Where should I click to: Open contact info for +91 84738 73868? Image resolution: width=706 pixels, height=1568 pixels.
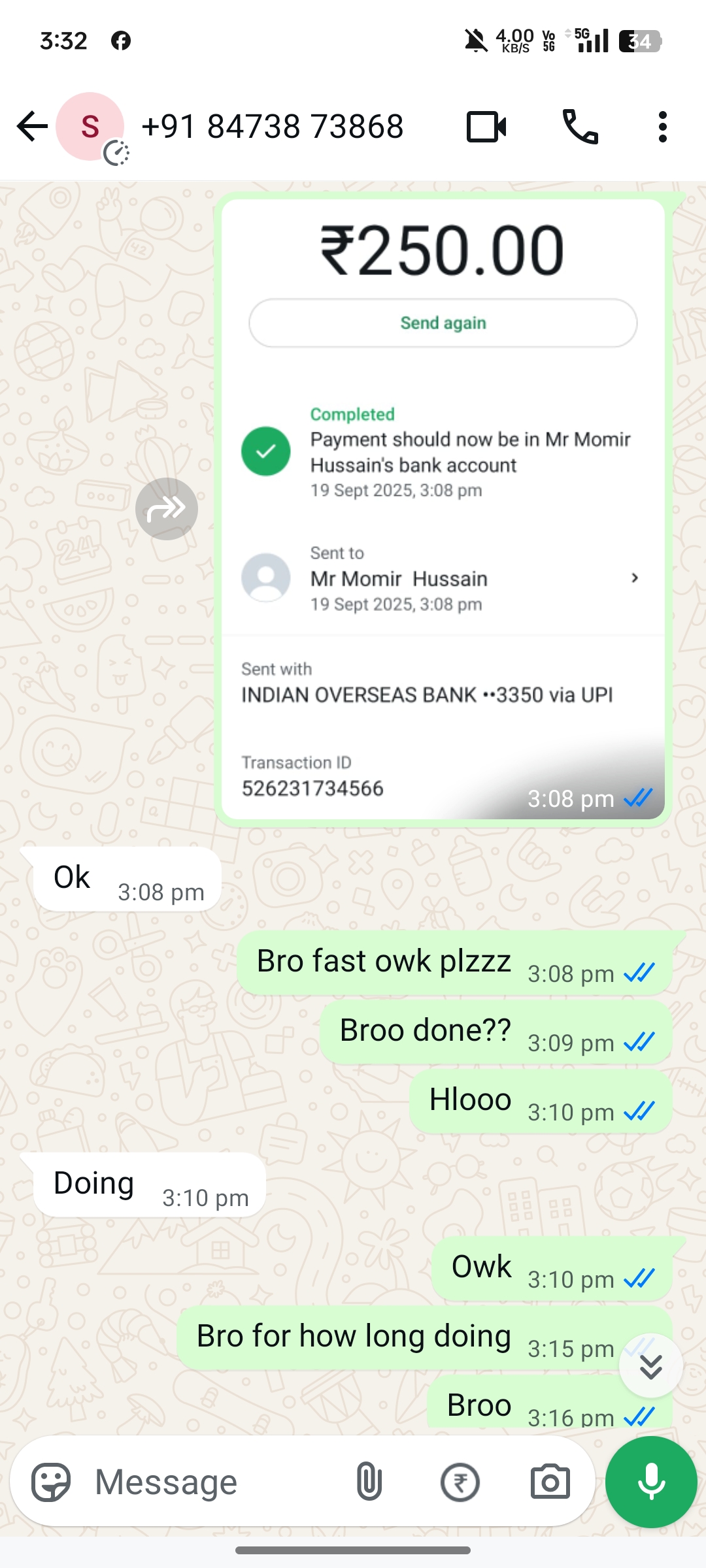[272, 126]
